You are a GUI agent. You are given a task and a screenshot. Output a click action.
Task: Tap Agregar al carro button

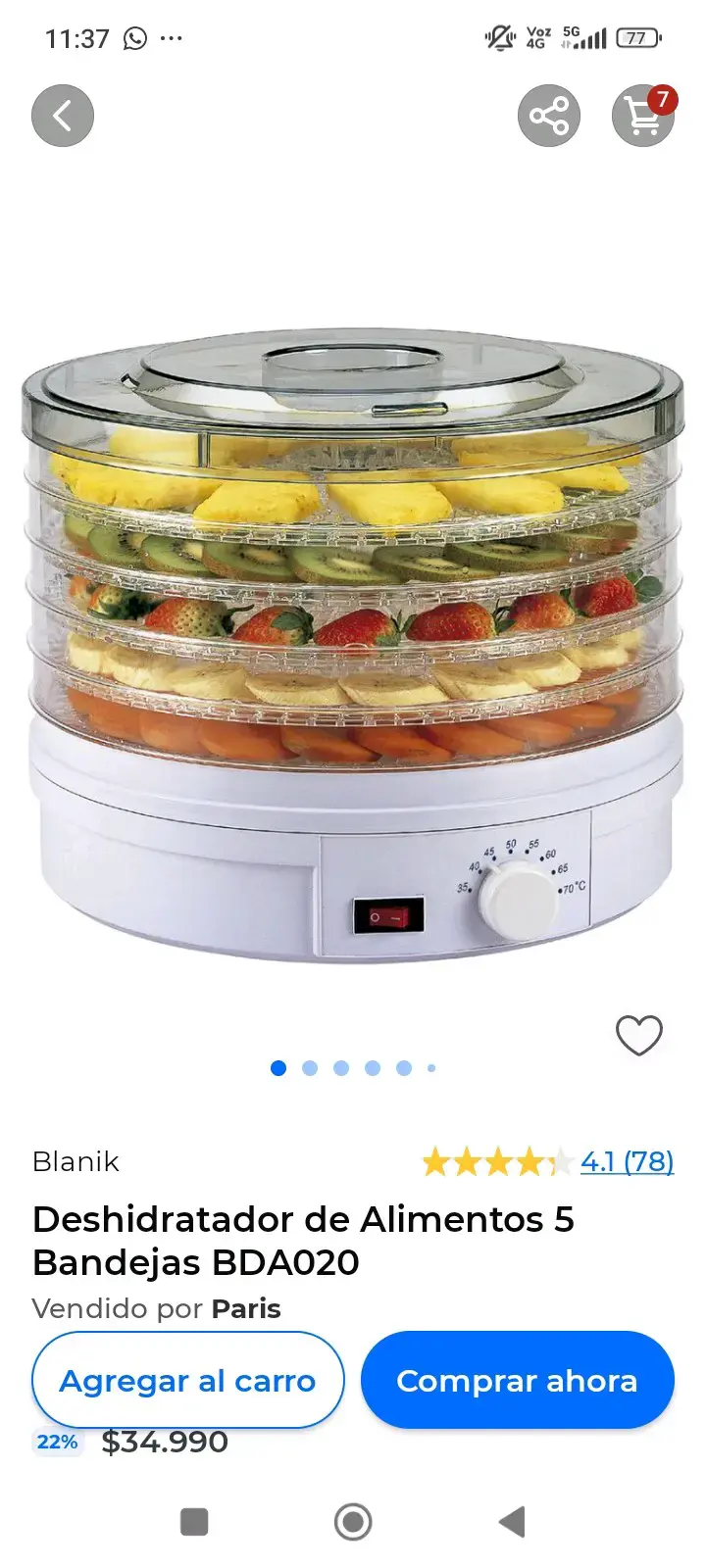click(x=188, y=1380)
